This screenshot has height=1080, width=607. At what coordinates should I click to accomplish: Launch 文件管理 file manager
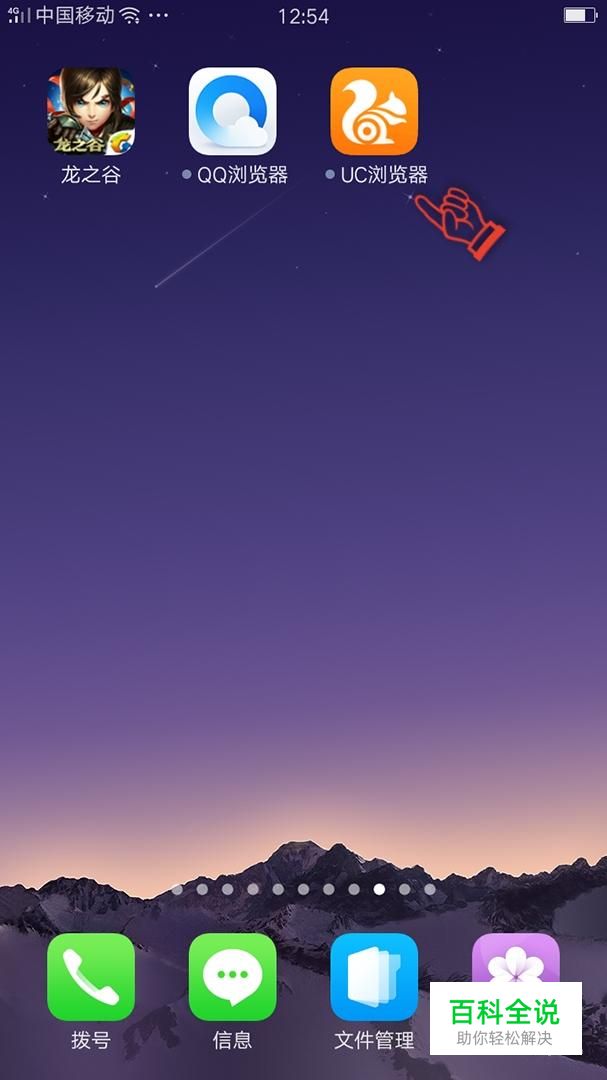click(374, 977)
